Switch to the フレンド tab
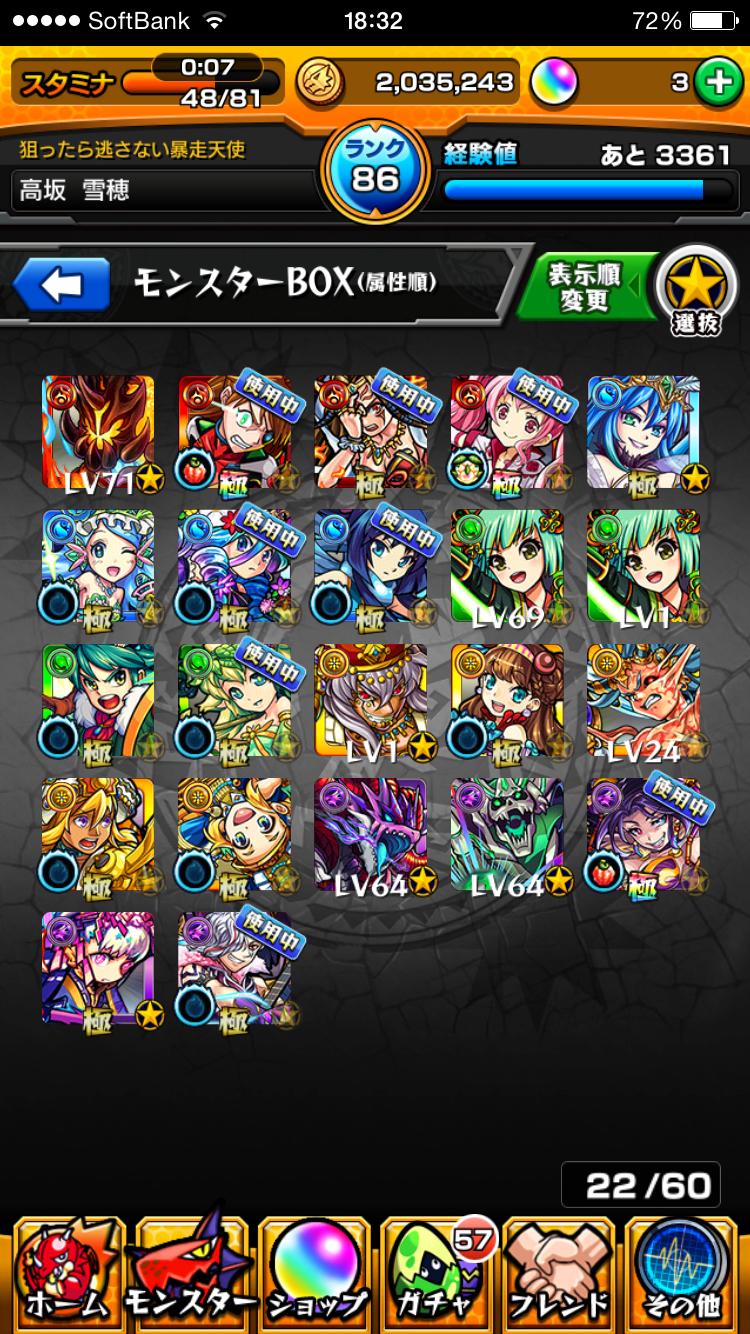Viewport: 750px width, 1334px height. (x=560, y=1275)
